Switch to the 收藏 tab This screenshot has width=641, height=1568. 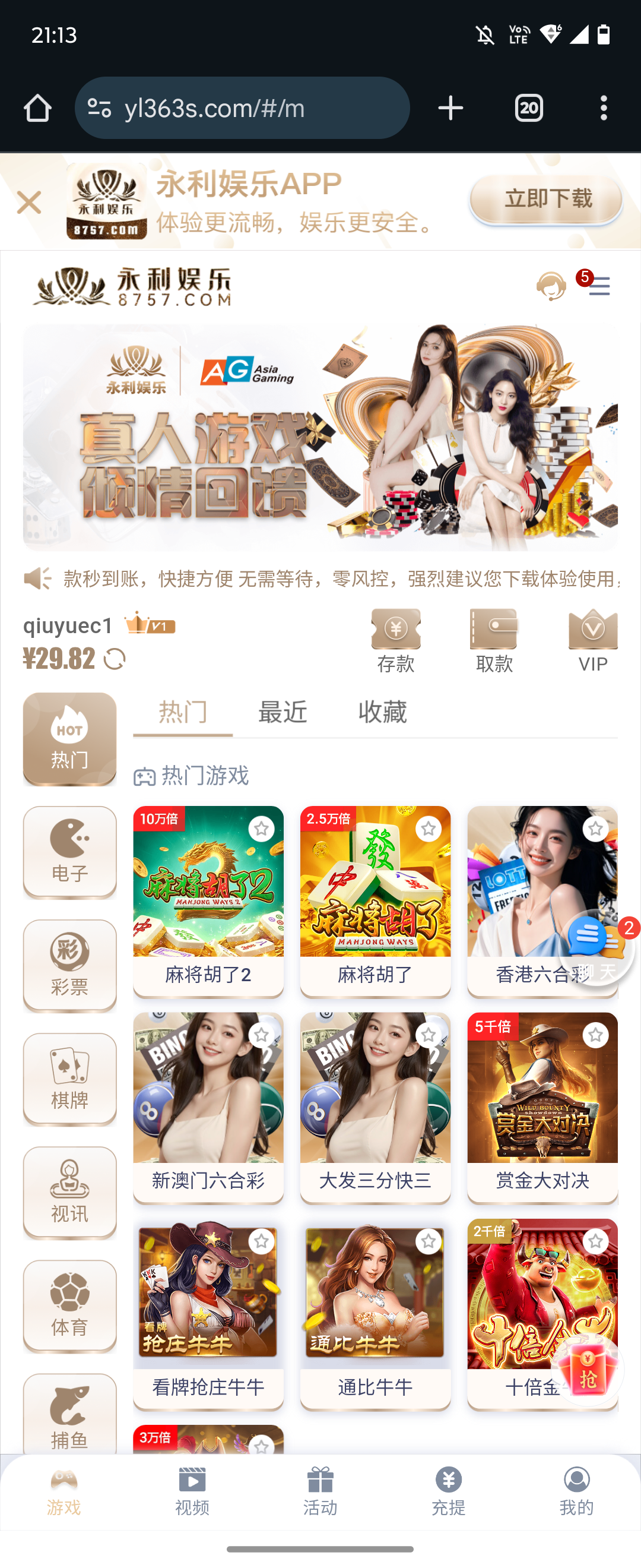click(x=382, y=712)
